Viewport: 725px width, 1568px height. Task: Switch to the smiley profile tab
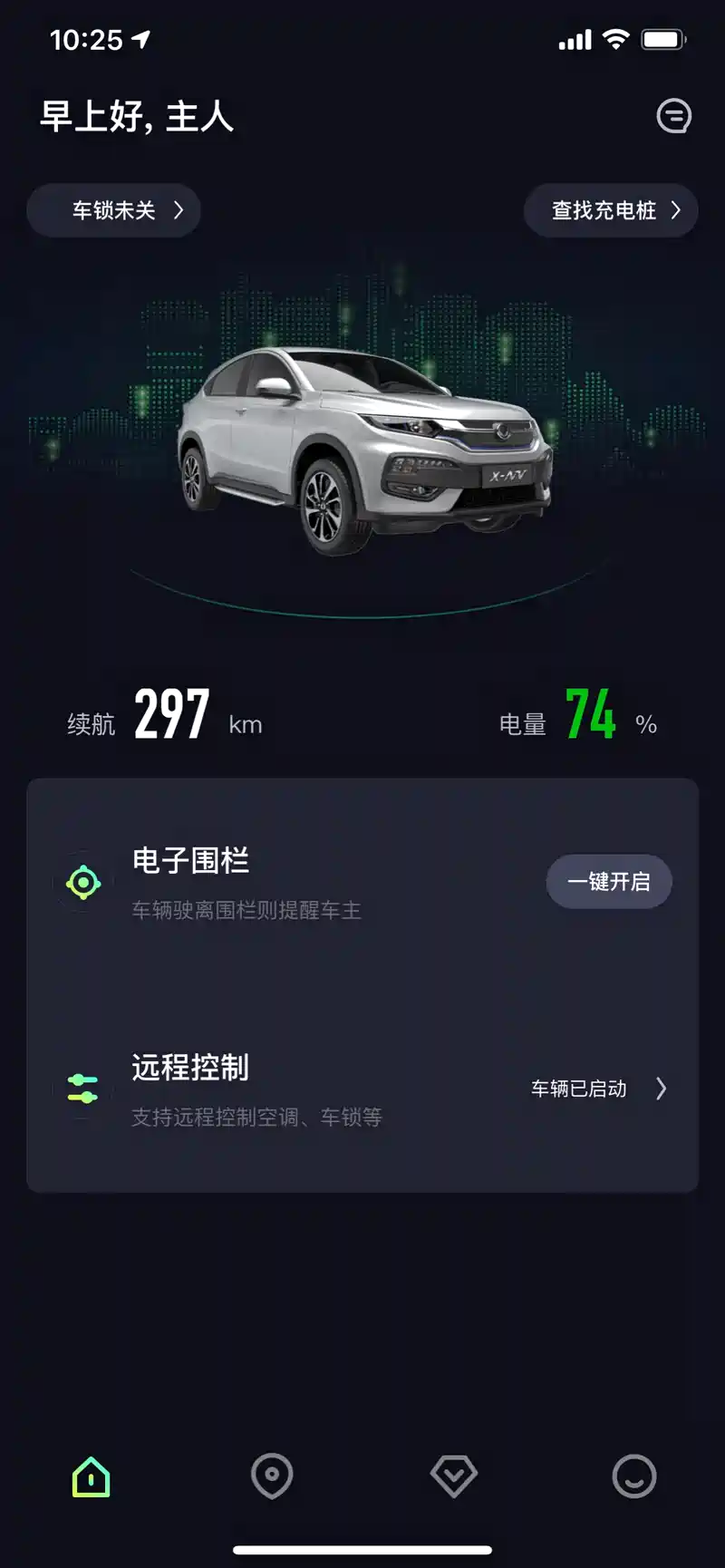[633, 1477]
